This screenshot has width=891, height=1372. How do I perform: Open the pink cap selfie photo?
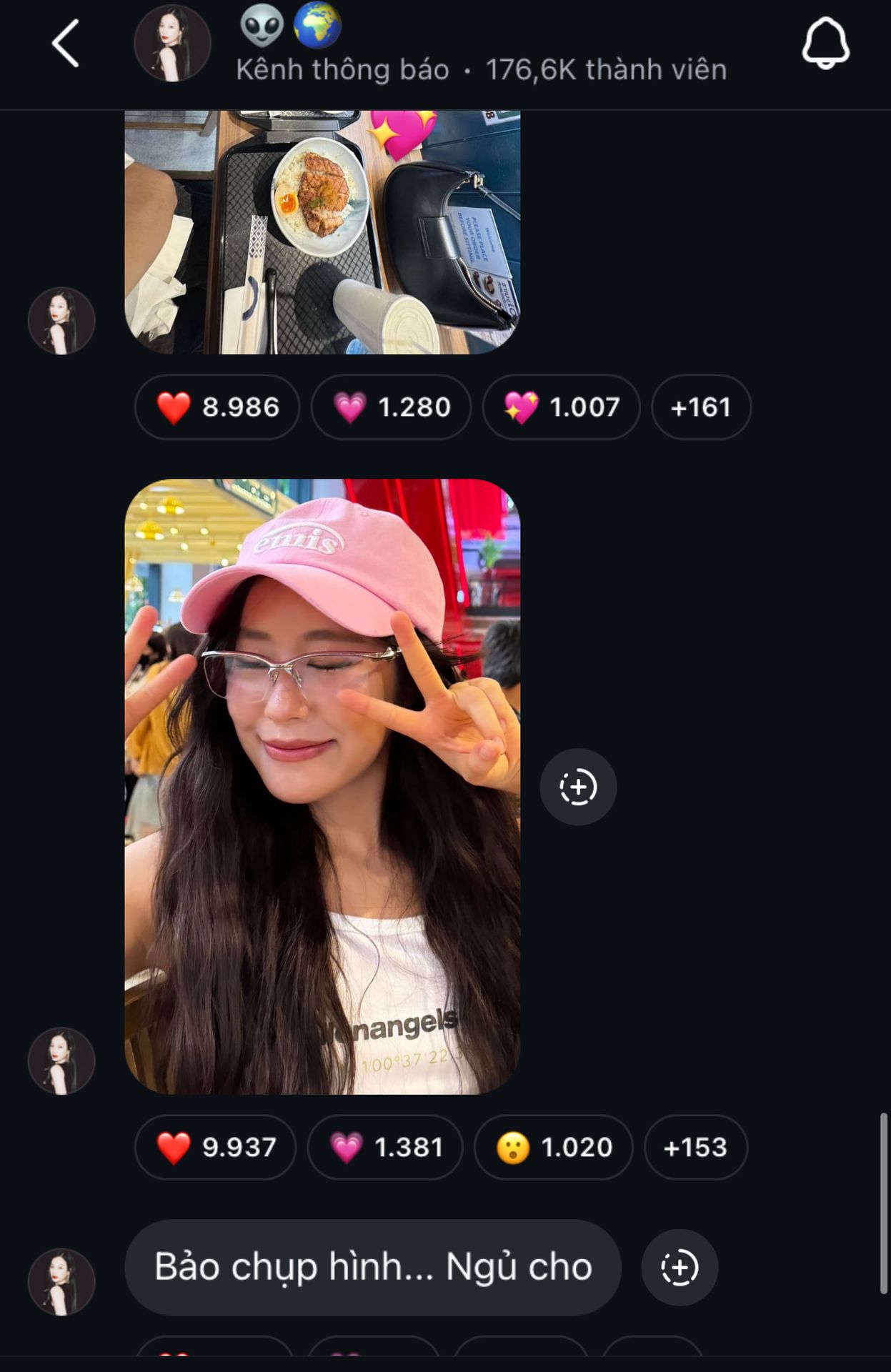[322, 786]
